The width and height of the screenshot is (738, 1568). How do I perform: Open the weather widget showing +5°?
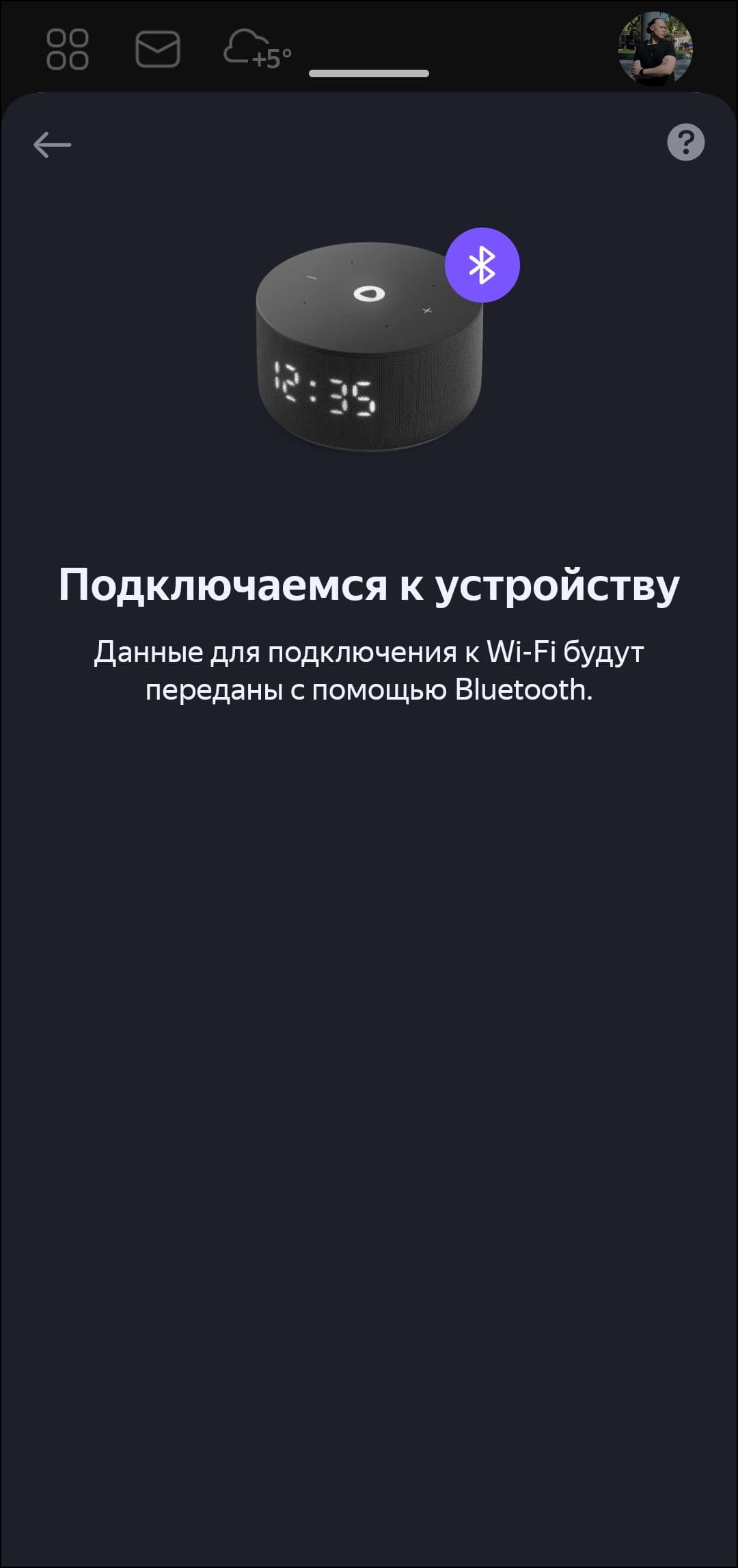point(258,49)
